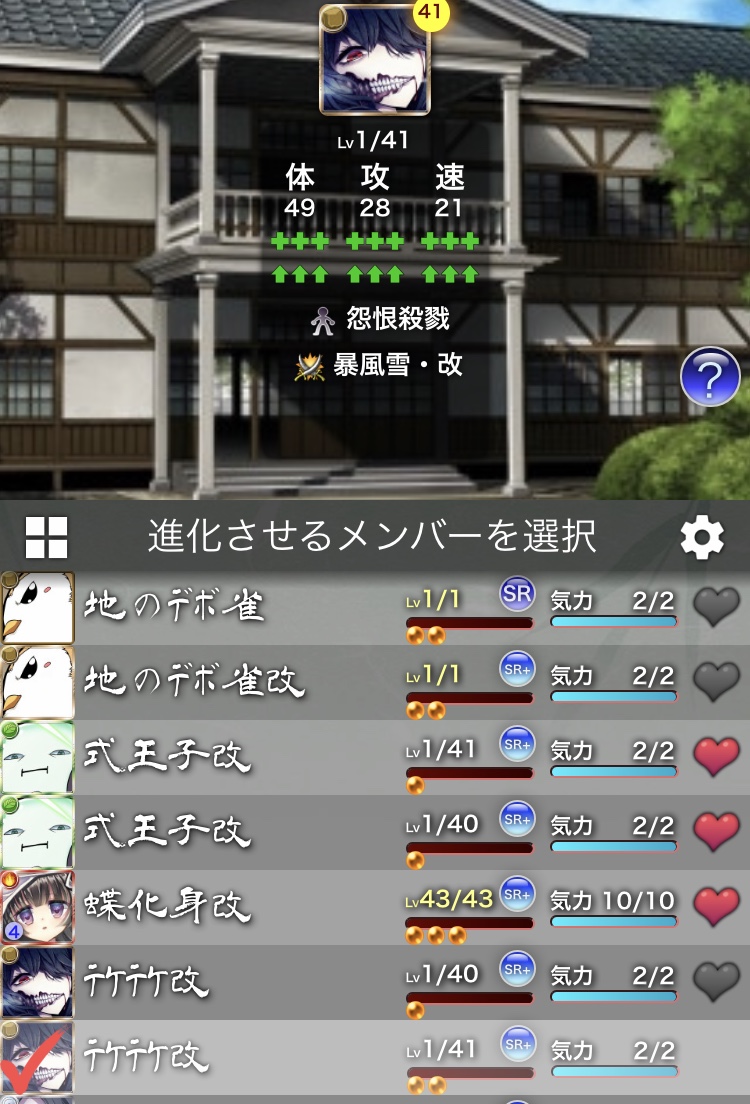This screenshot has width=750, height=1104.
Task: Switch to grid view layout
Action: (x=46, y=538)
